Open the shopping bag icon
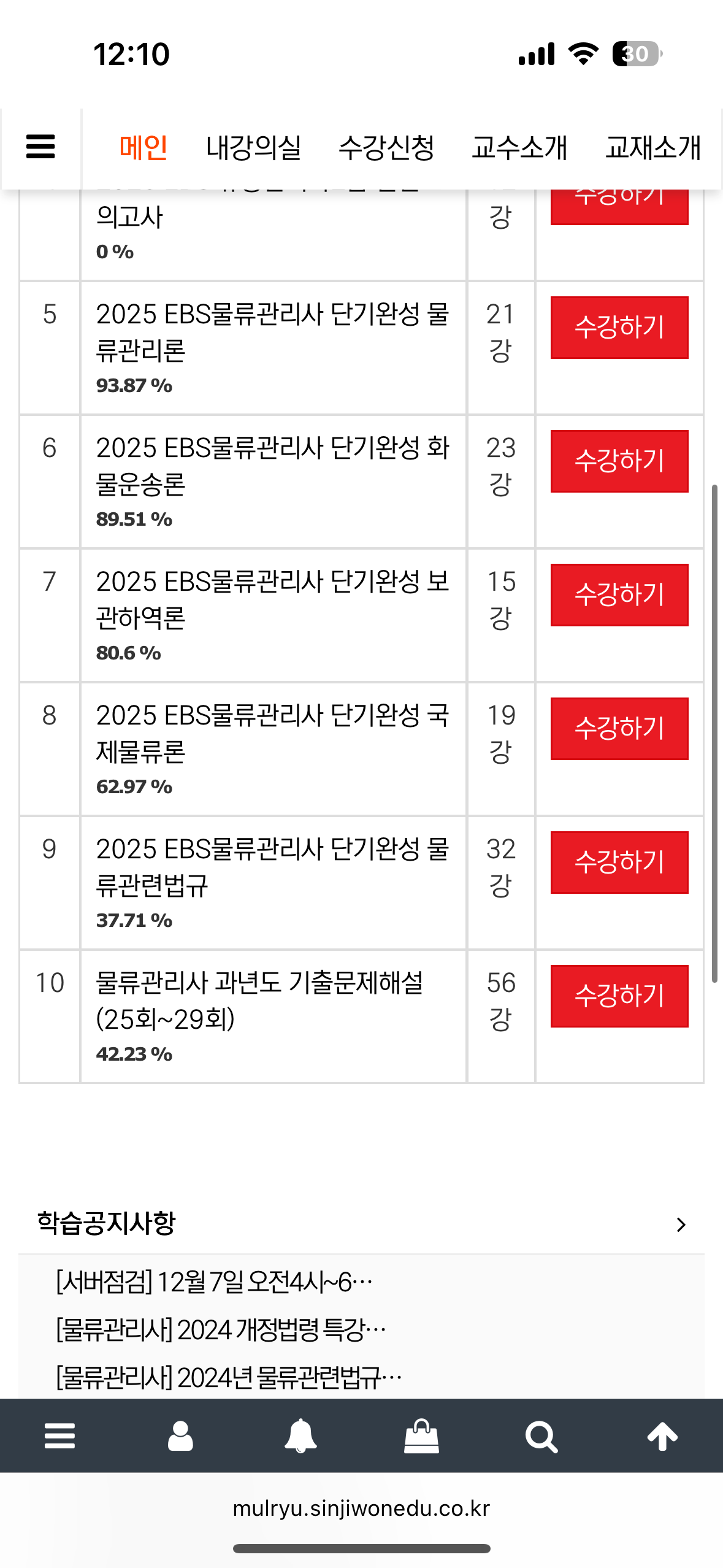The height and width of the screenshot is (1568, 723). click(x=421, y=1436)
